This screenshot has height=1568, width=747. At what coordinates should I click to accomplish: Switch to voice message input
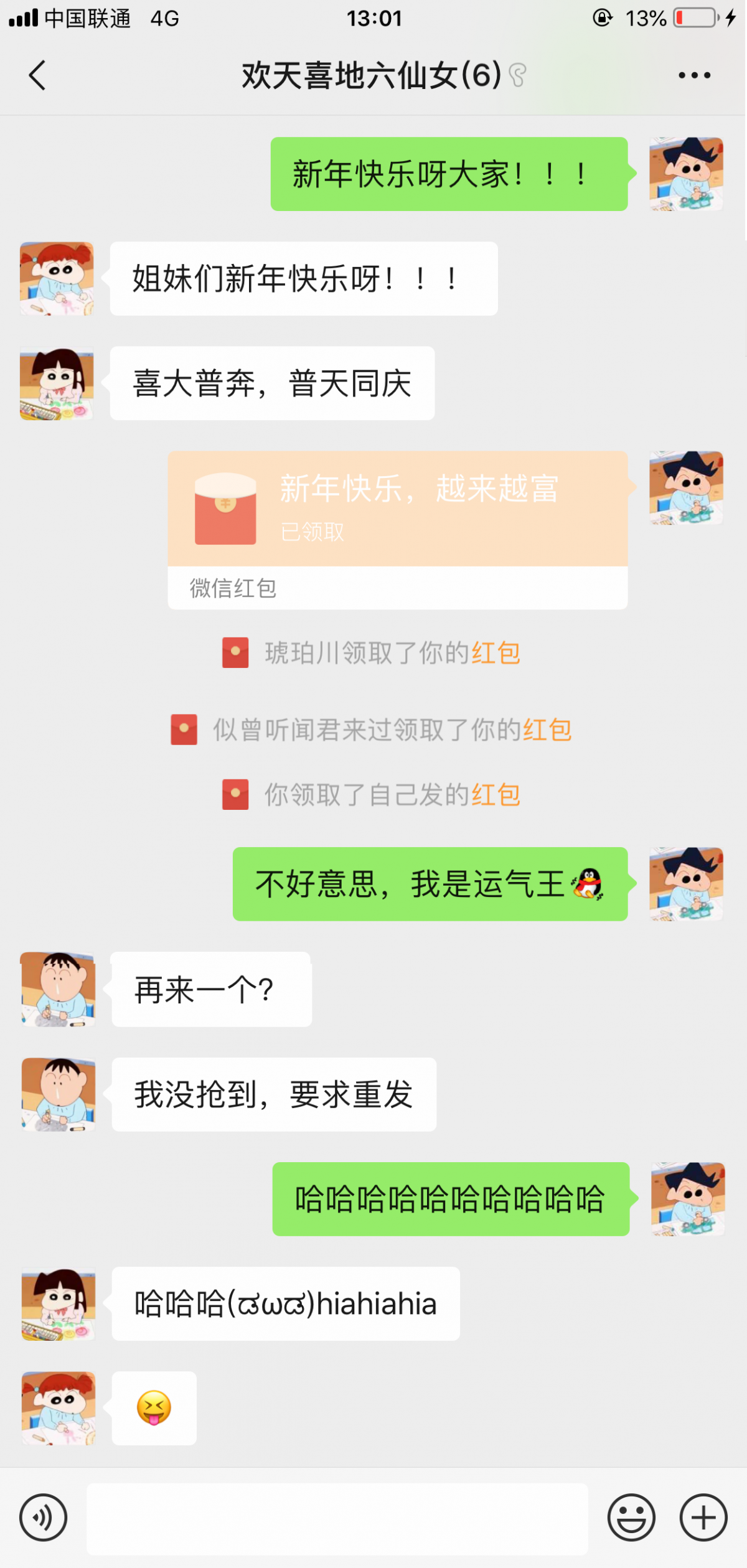tap(43, 1518)
